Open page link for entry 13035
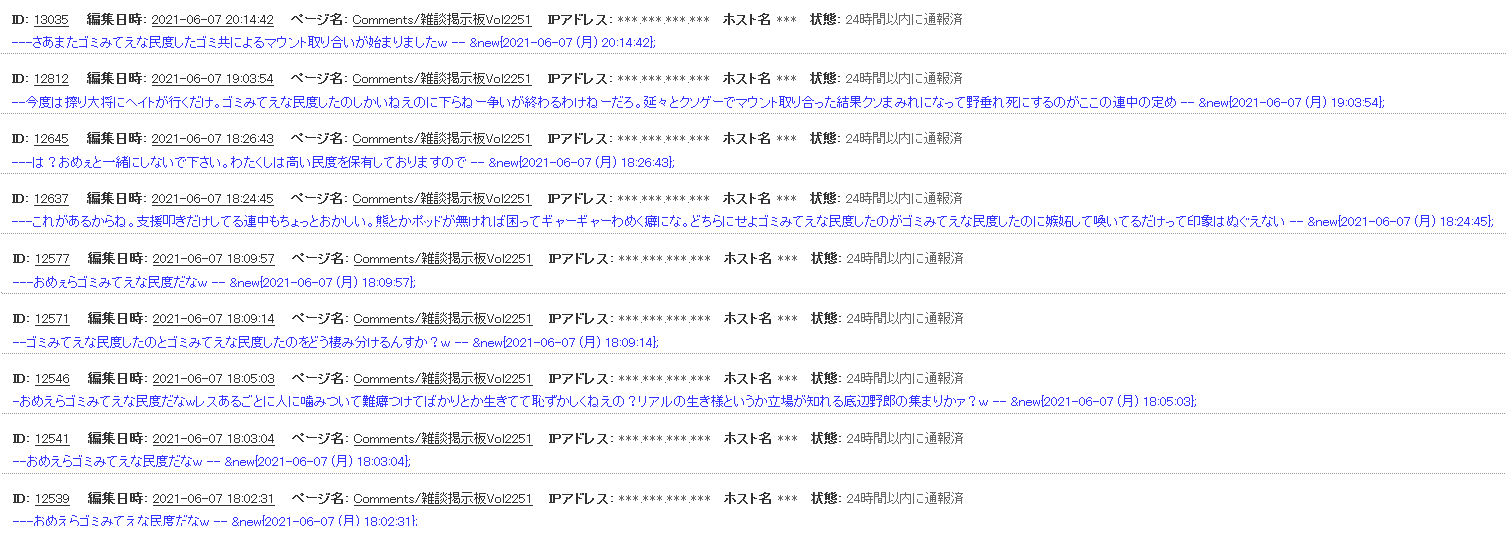 click(x=441, y=19)
